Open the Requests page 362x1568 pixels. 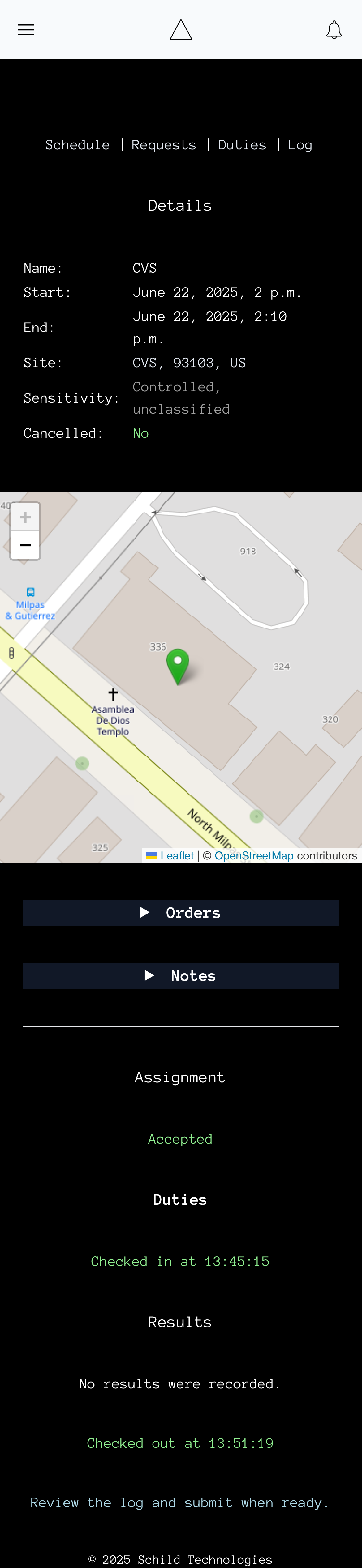point(164,145)
